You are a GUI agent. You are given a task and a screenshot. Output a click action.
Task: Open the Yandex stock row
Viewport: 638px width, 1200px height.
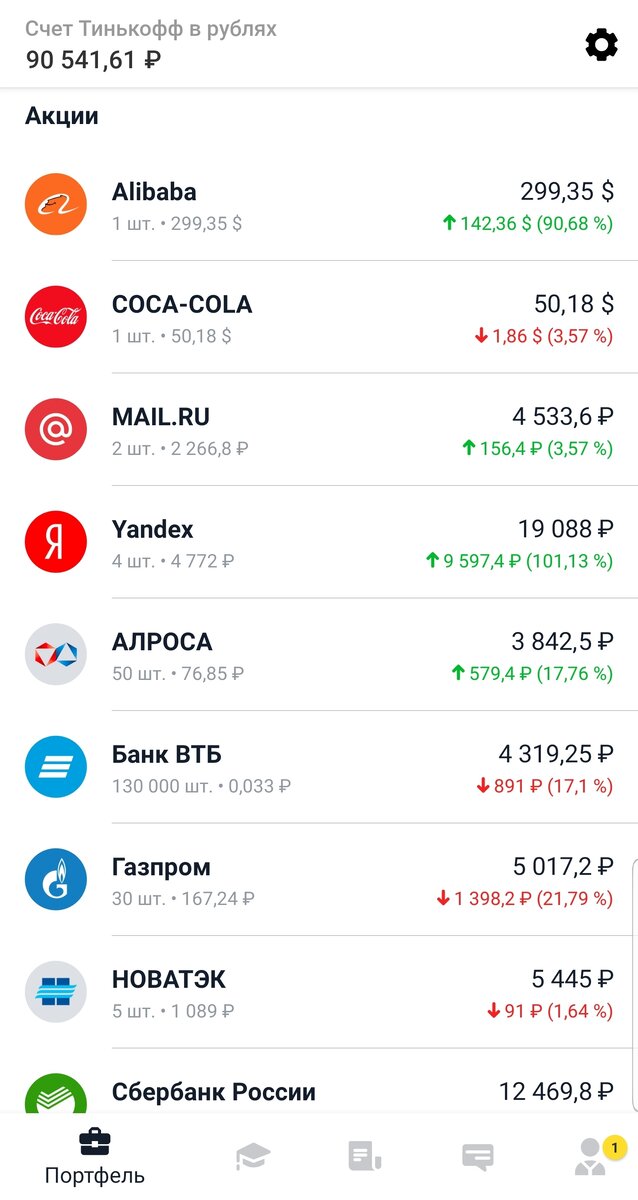319,542
